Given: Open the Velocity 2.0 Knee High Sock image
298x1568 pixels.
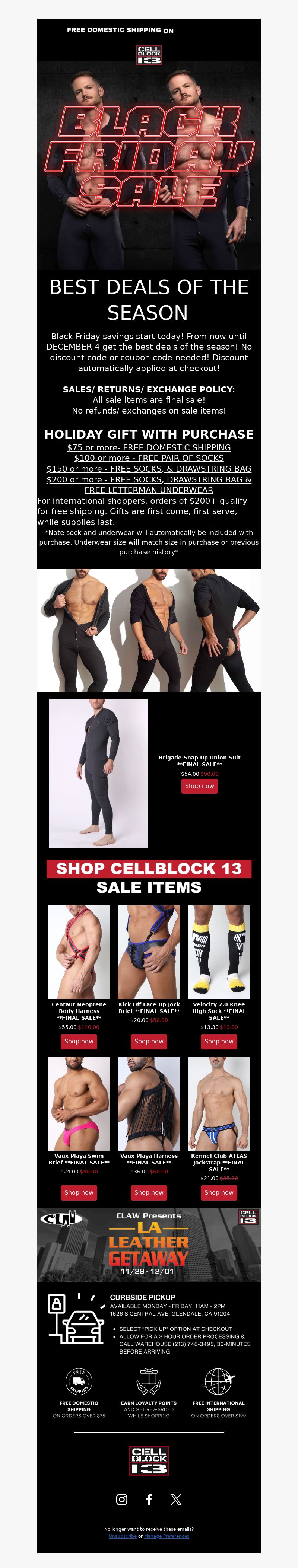Looking at the screenshot, I should pyautogui.click(x=219, y=952).
